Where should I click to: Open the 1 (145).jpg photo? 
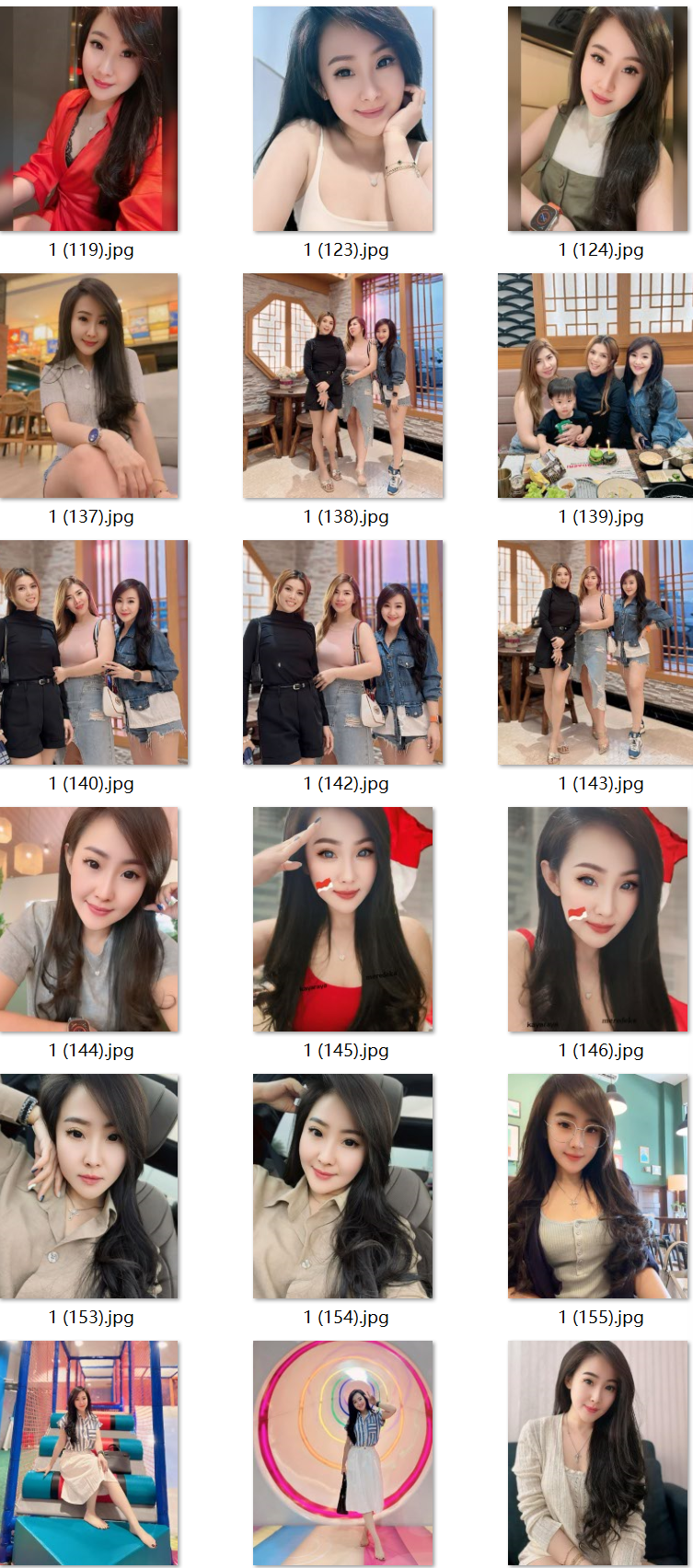(343, 919)
